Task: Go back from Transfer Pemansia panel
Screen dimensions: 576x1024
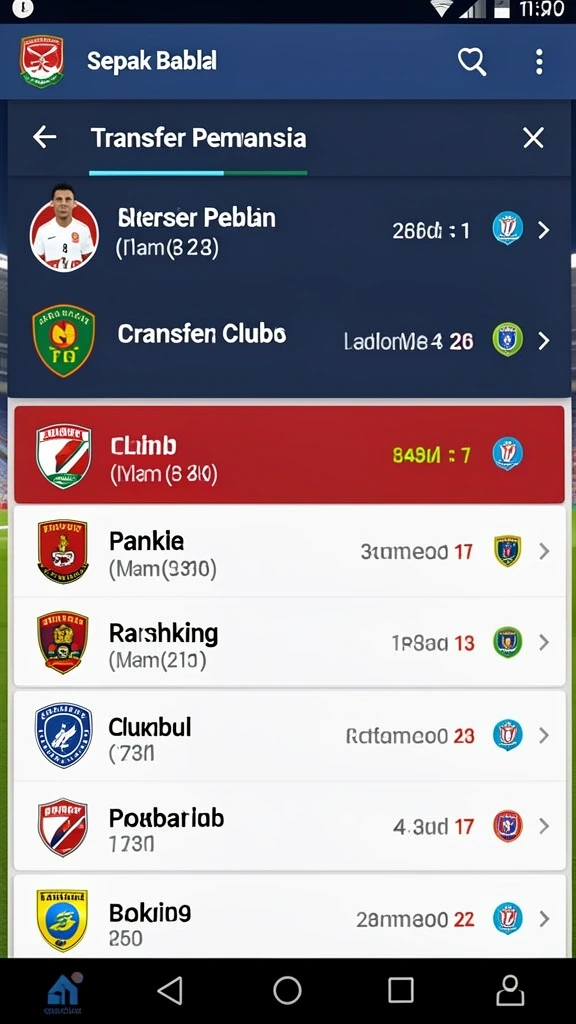Action: (44, 137)
